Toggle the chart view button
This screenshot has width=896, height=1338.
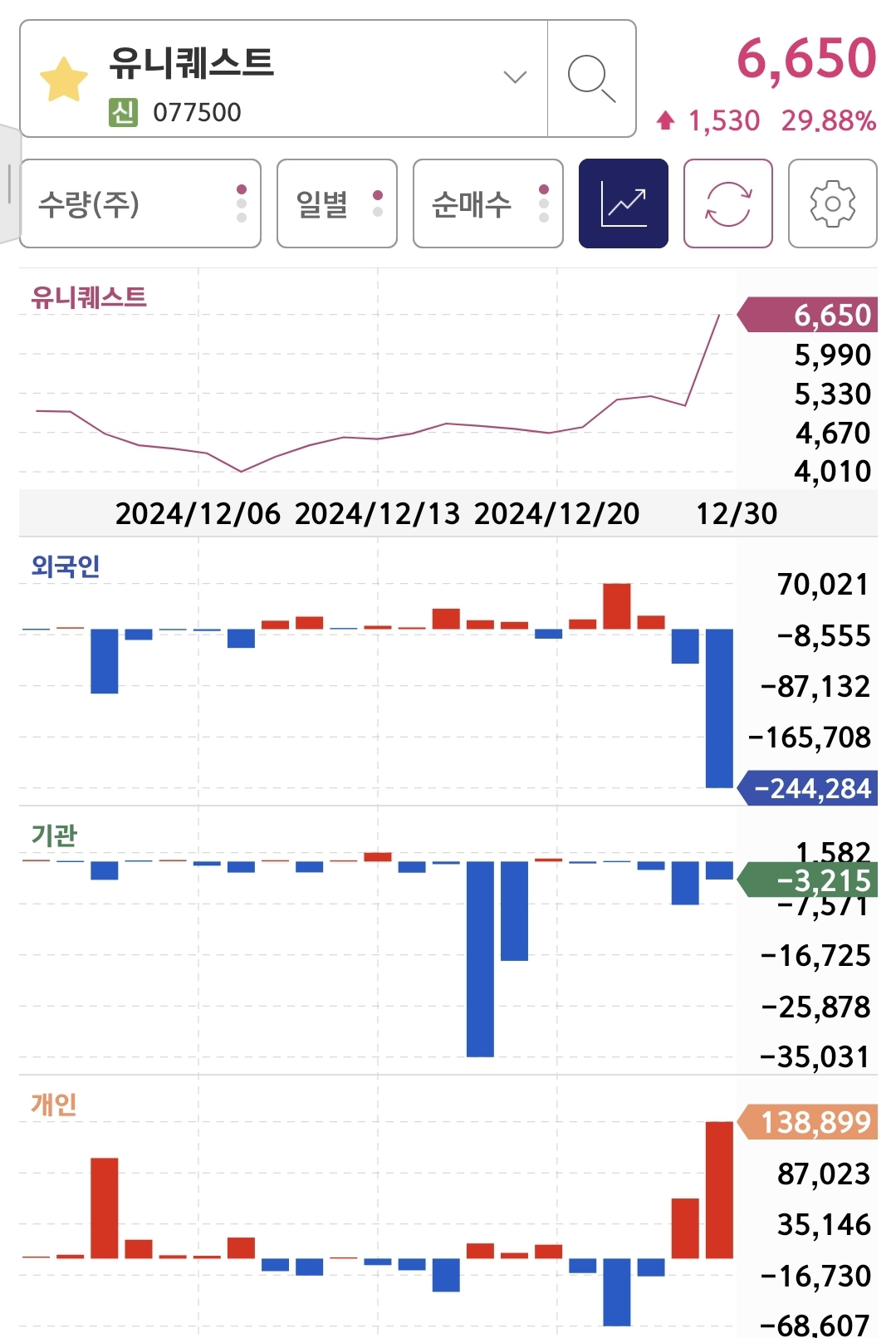click(624, 203)
